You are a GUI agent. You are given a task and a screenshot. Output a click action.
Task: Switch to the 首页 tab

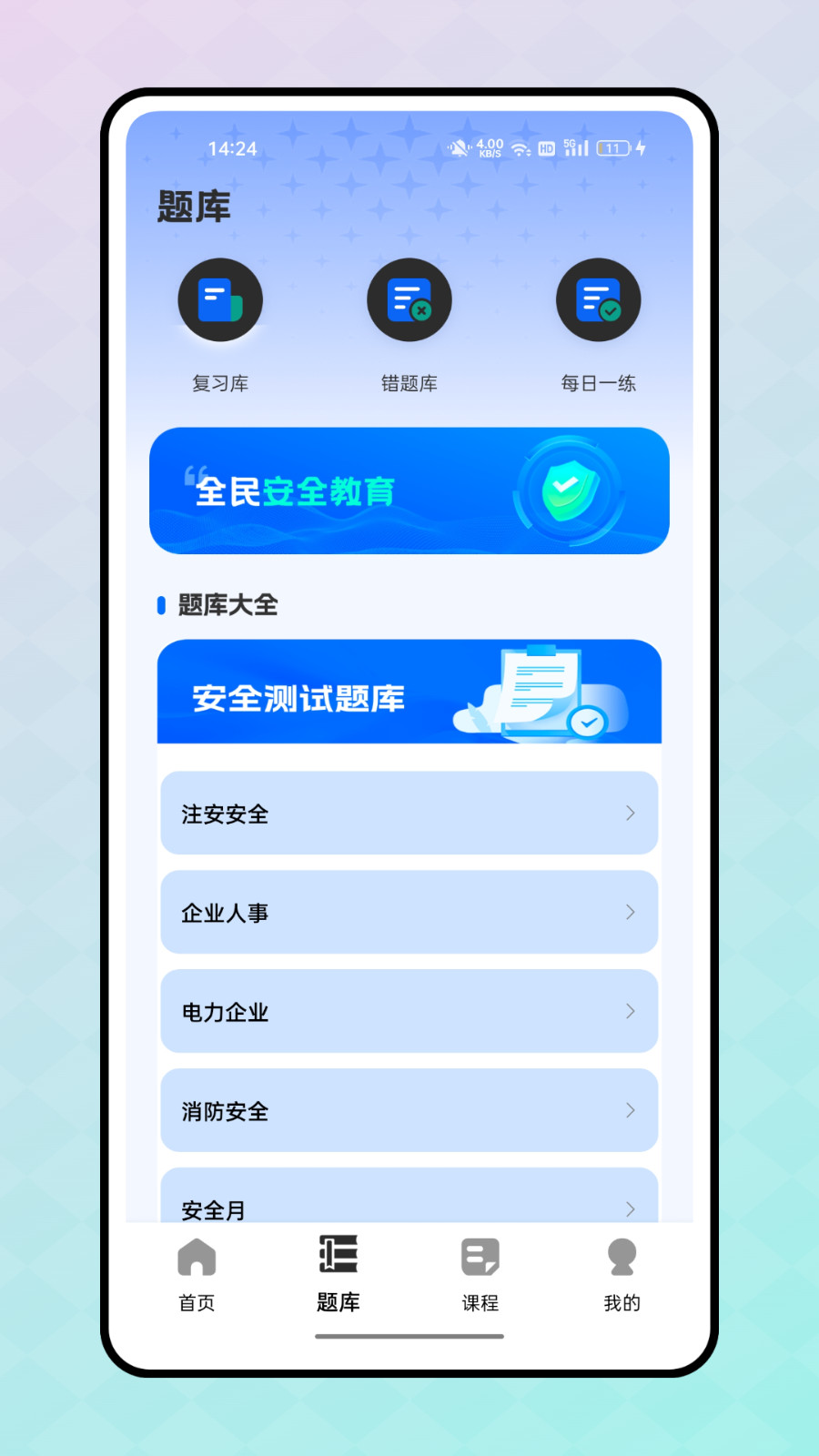(197, 1274)
